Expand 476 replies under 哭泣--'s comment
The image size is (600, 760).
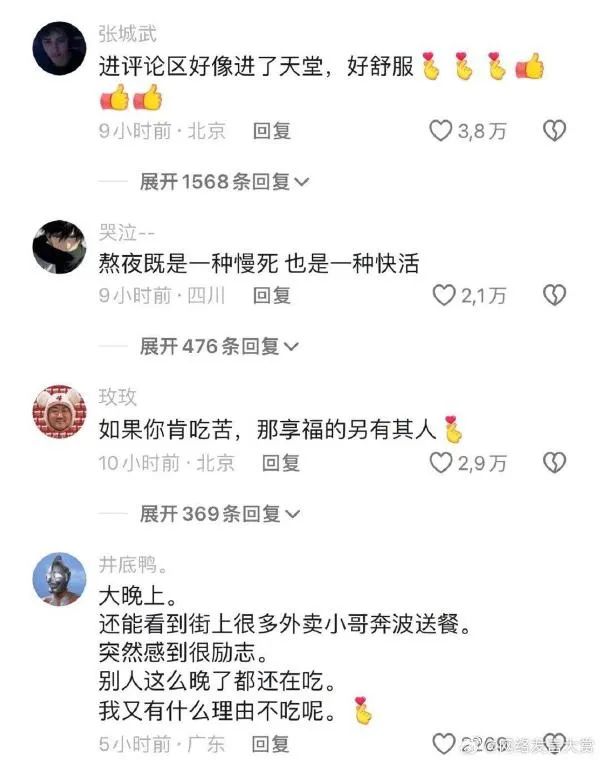219,346
